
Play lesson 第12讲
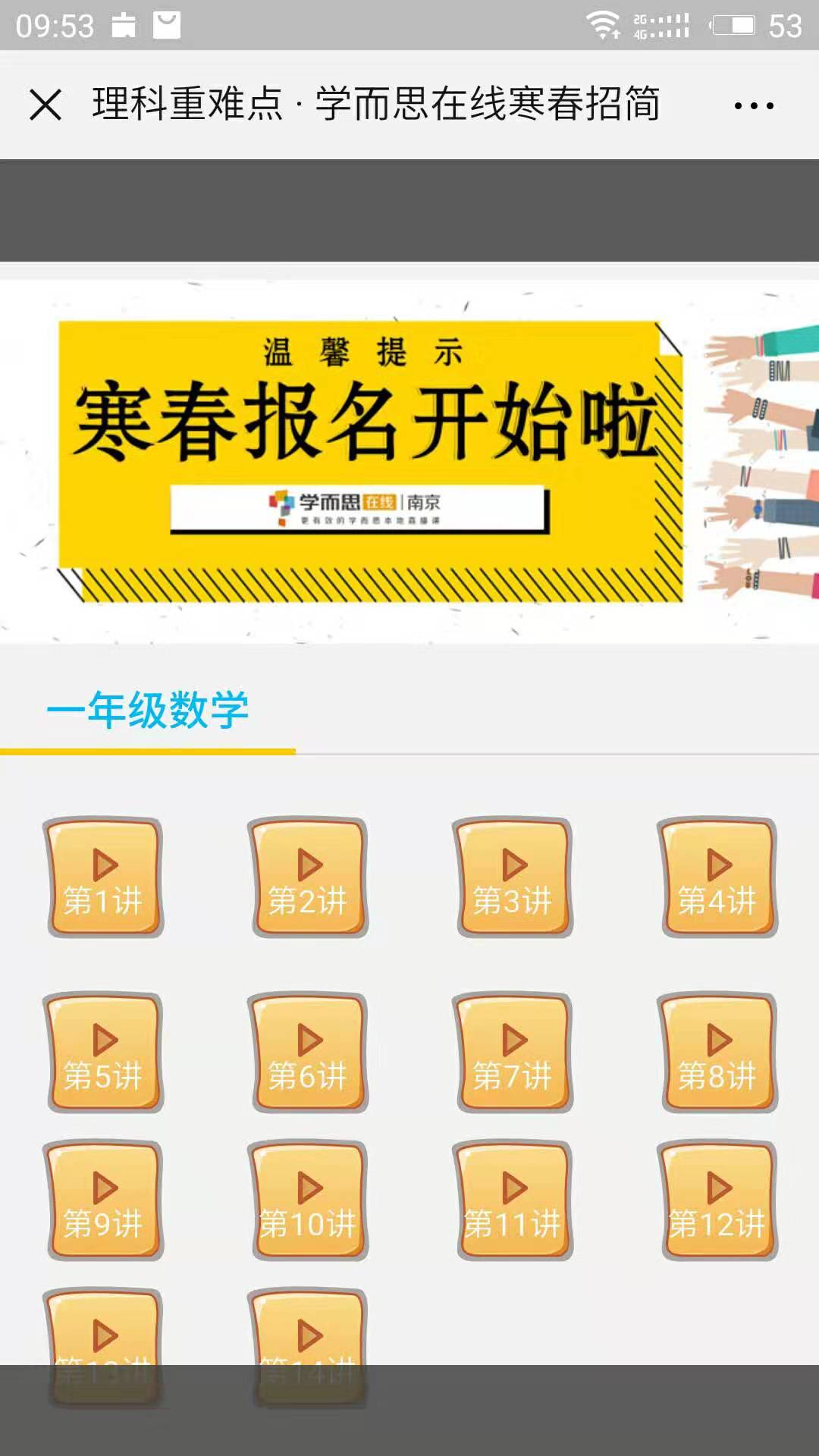718,1200
